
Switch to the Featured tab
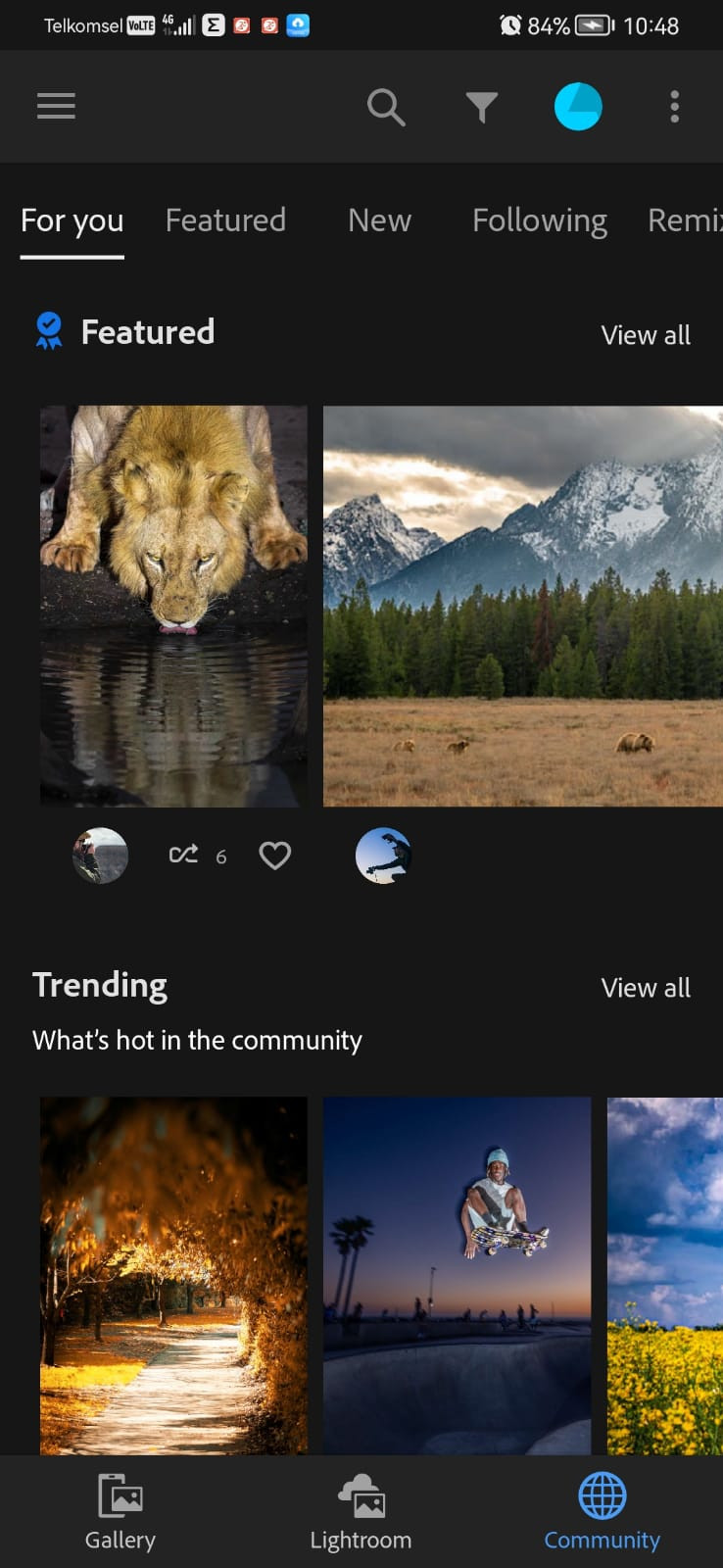[225, 220]
